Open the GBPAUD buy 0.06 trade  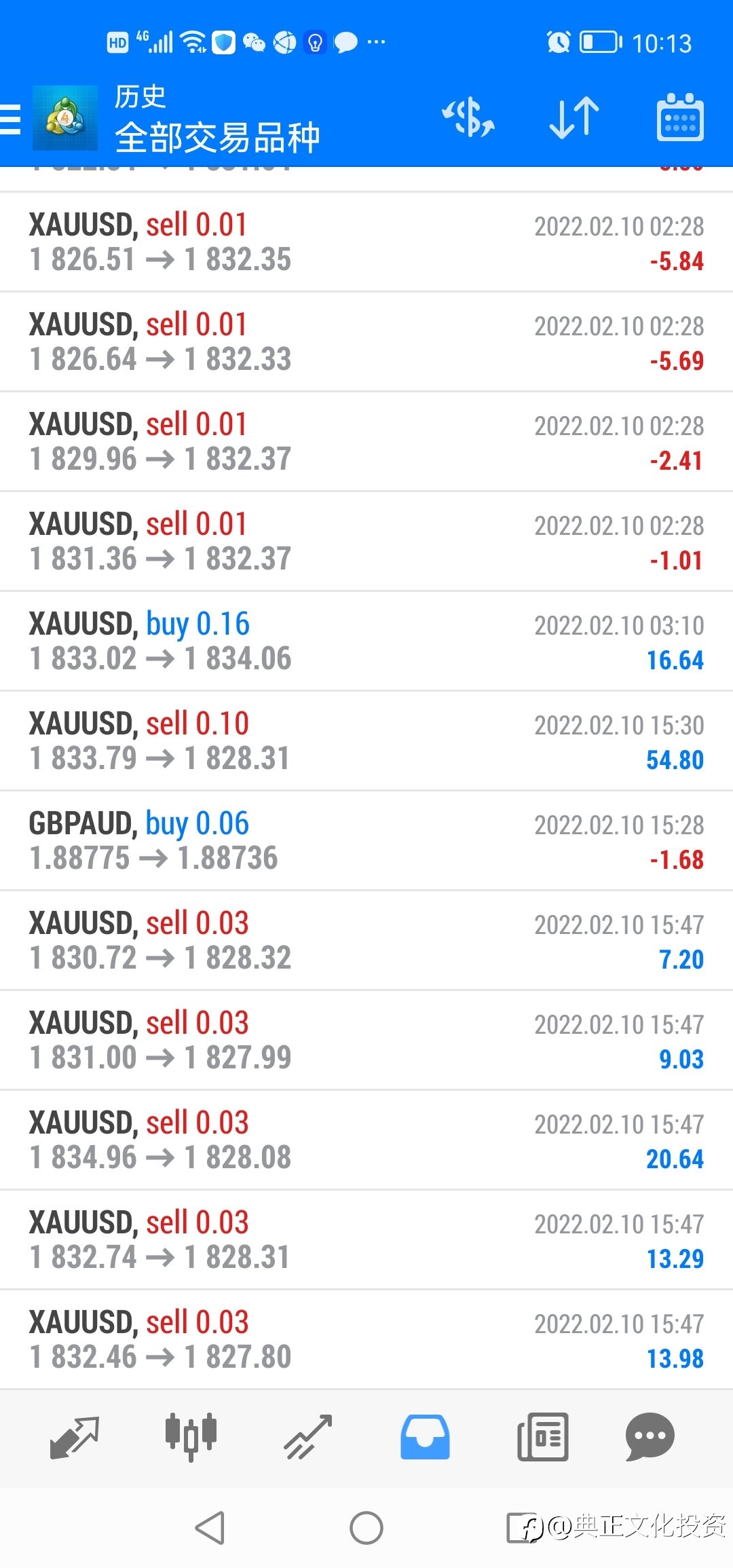coord(366,841)
